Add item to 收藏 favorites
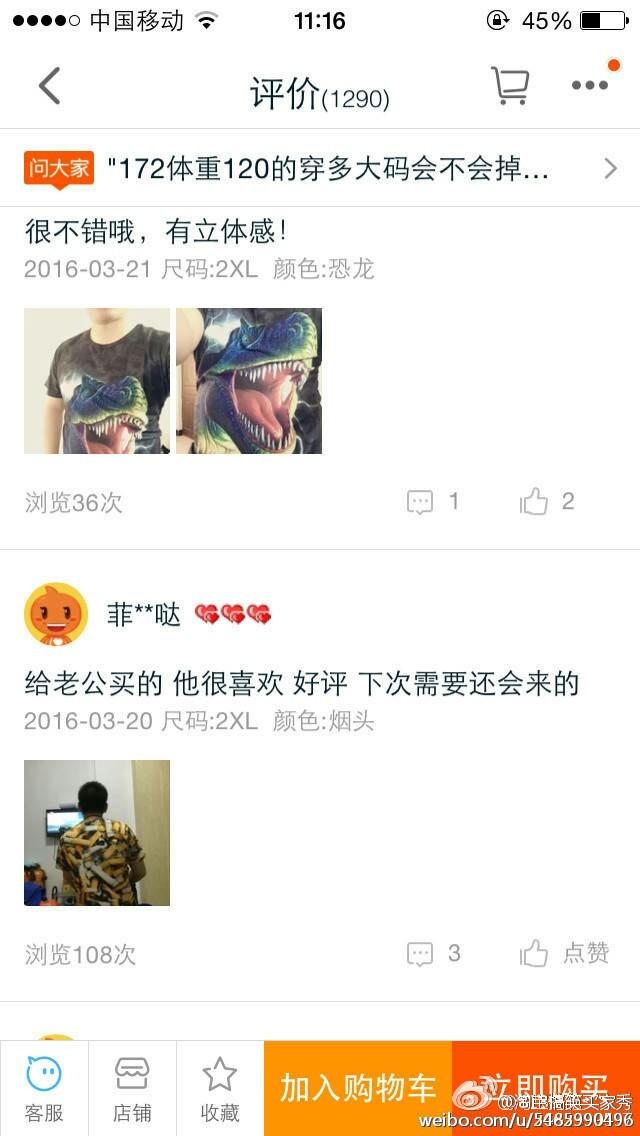Image resolution: width=640 pixels, height=1136 pixels. click(x=220, y=1088)
